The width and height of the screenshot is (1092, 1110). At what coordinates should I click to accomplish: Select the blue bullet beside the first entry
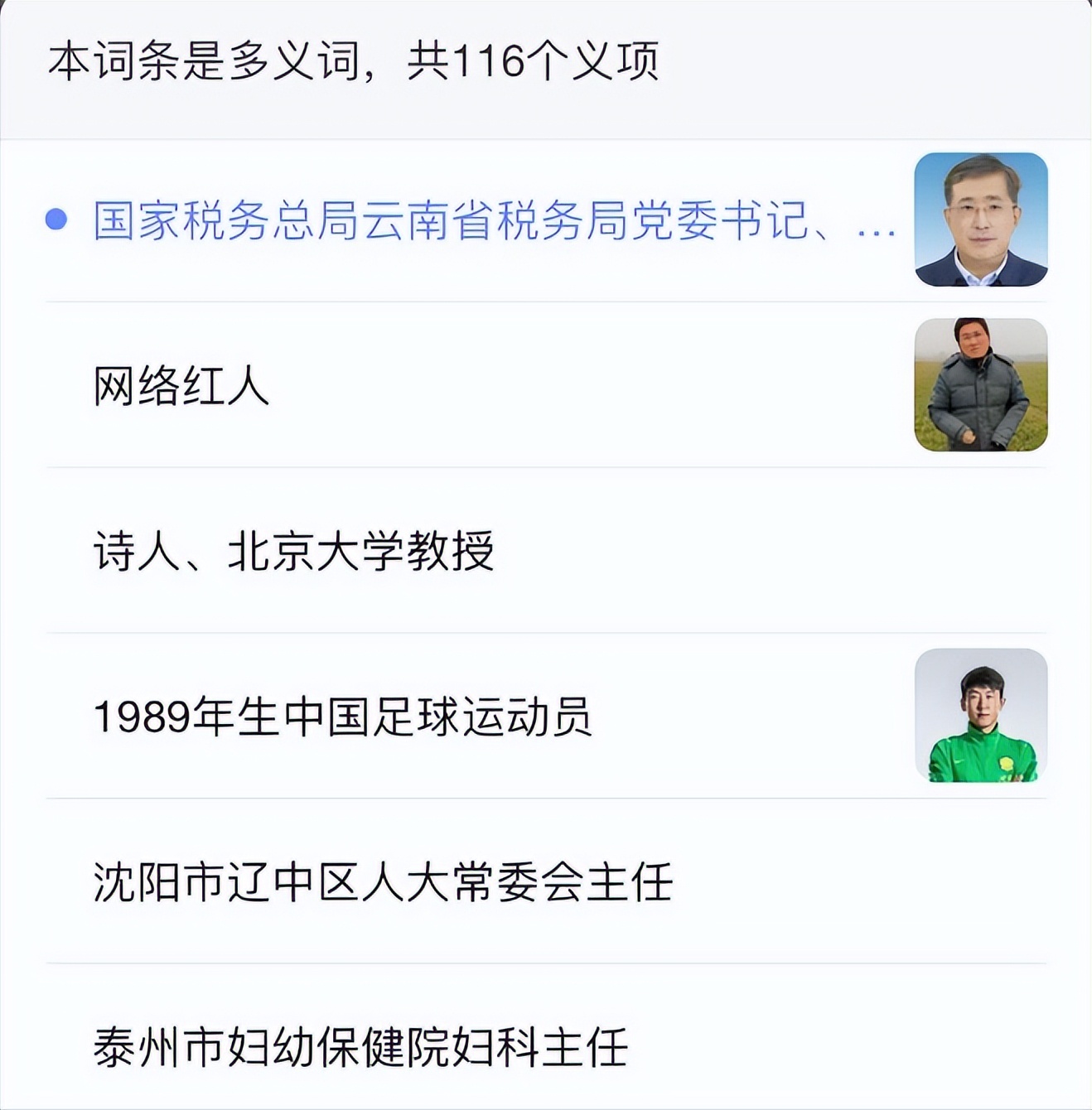pyautogui.click(x=55, y=220)
